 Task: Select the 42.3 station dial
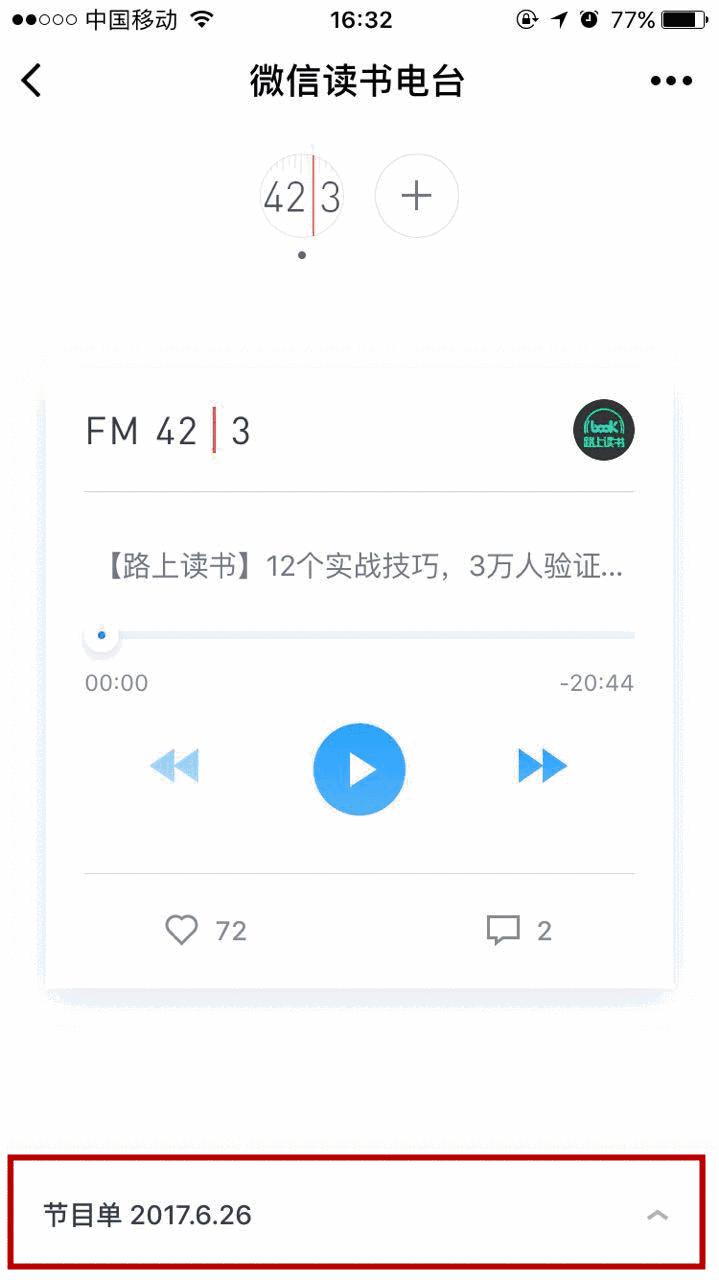pyautogui.click(x=302, y=197)
